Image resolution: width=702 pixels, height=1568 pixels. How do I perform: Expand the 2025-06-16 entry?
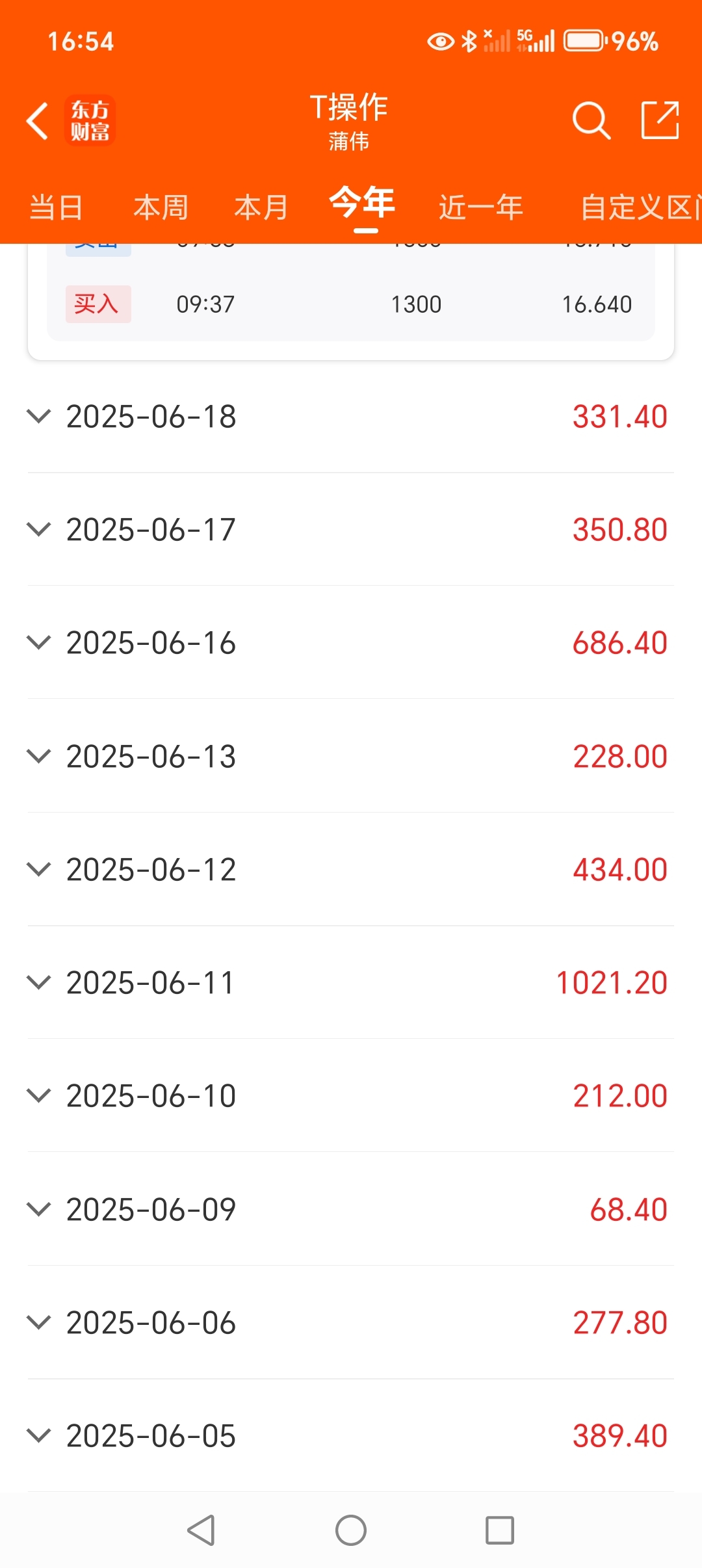(x=351, y=643)
